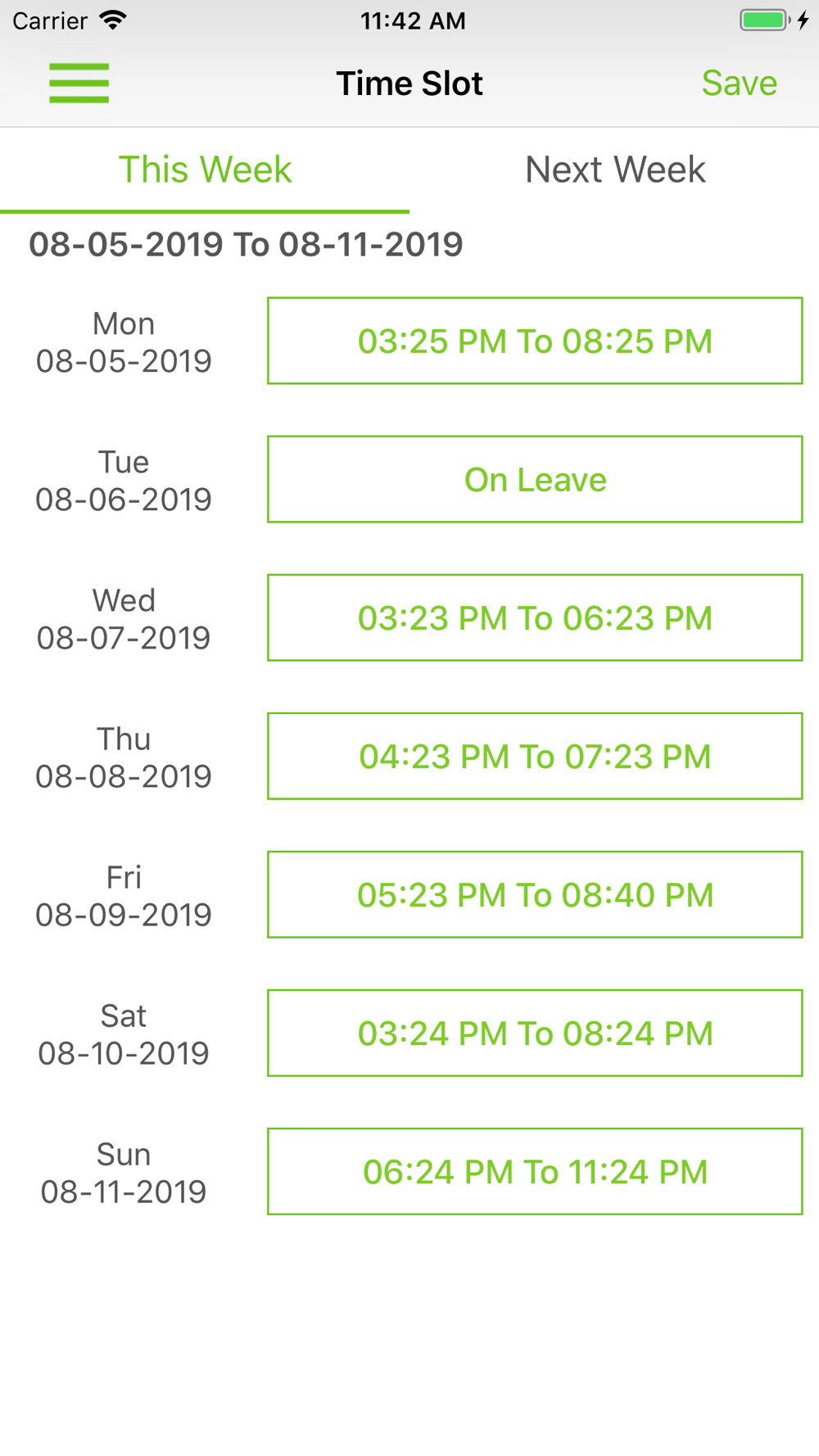Tap Thursday's 04:23 PM to 07:23 PM slot
The height and width of the screenshot is (1456, 819).
pyautogui.click(x=535, y=756)
